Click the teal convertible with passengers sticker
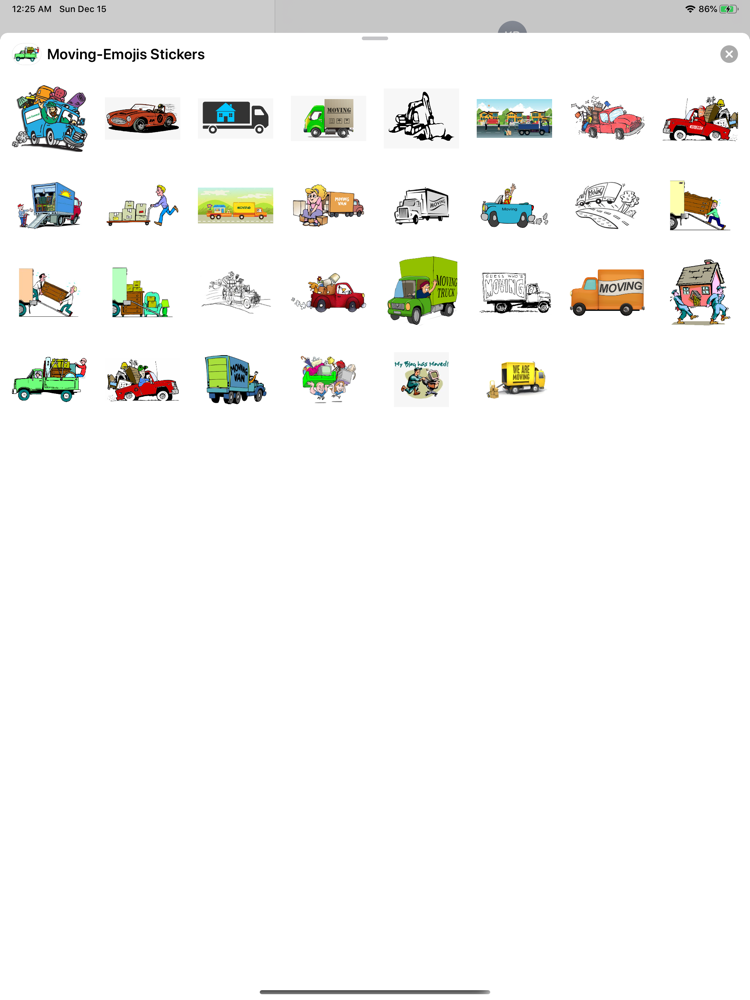The width and height of the screenshot is (750, 1000). tap(514, 205)
